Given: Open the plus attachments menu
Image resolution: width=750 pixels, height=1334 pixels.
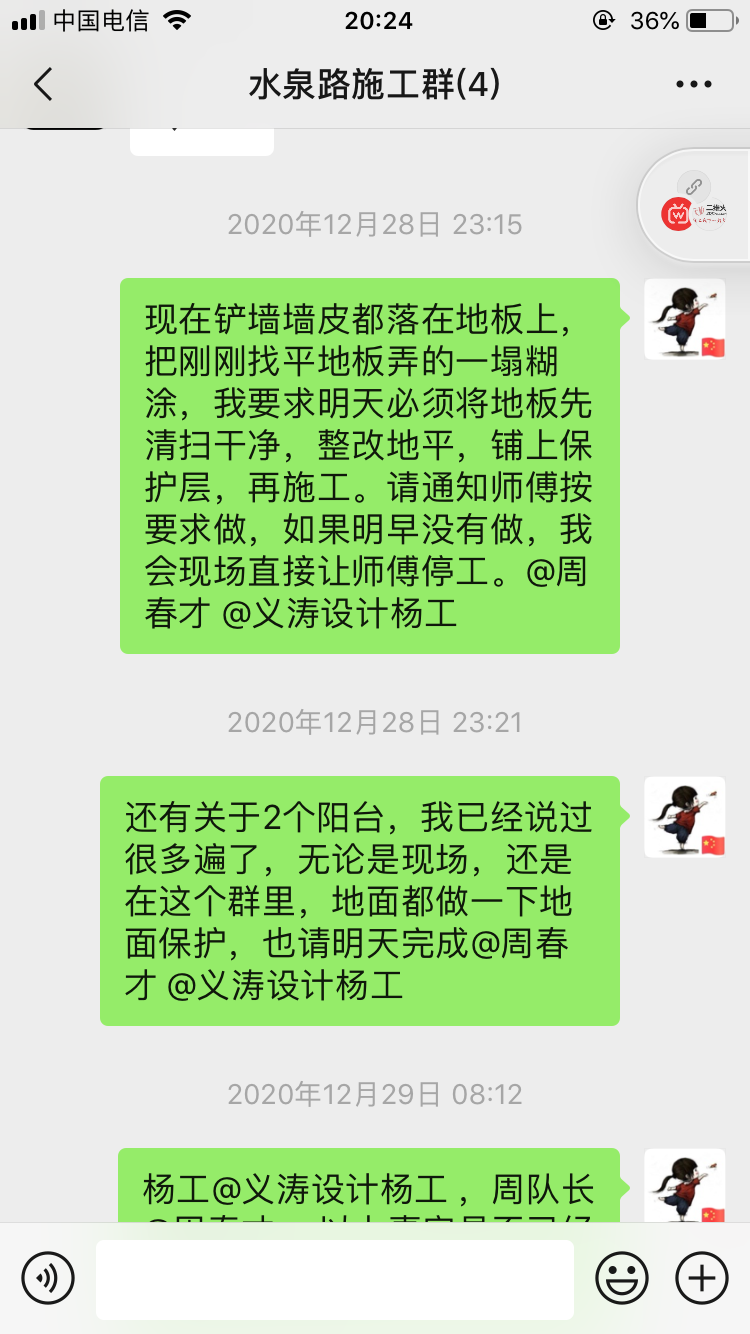Looking at the screenshot, I should pyautogui.click(x=702, y=1278).
